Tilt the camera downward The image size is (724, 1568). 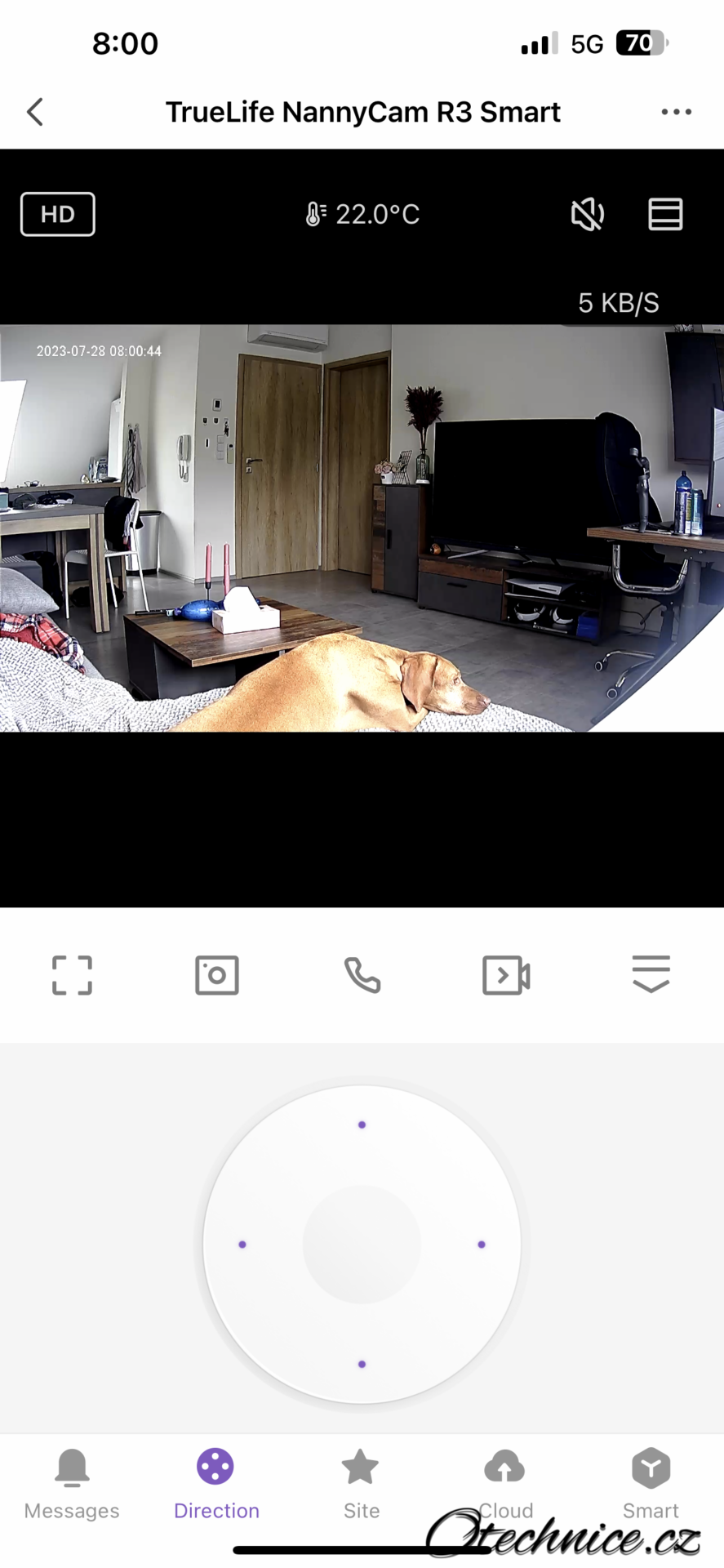coord(362,1364)
